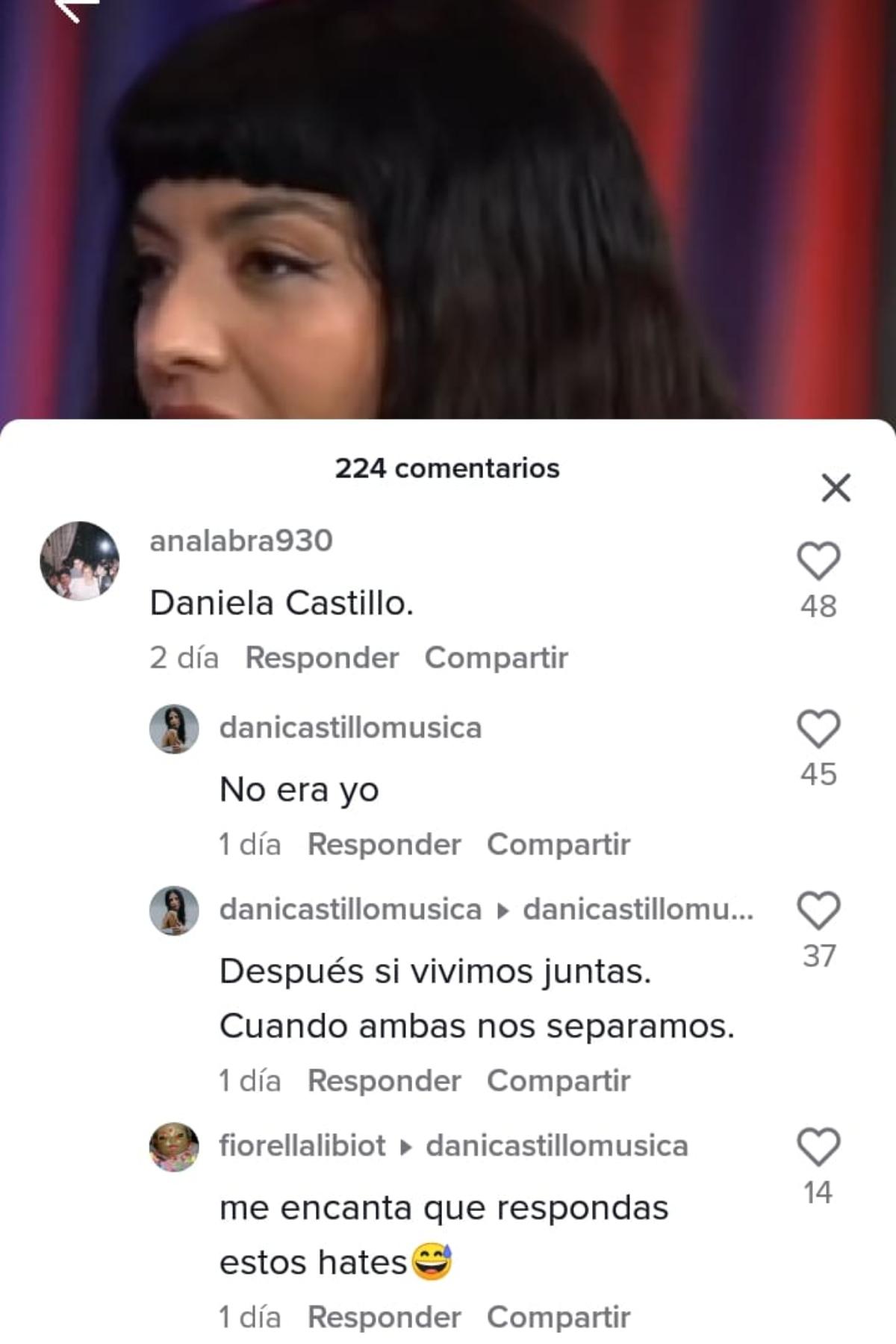Open analabra930's profile picture
Screen dimensions: 896x1344
click(x=79, y=561)
